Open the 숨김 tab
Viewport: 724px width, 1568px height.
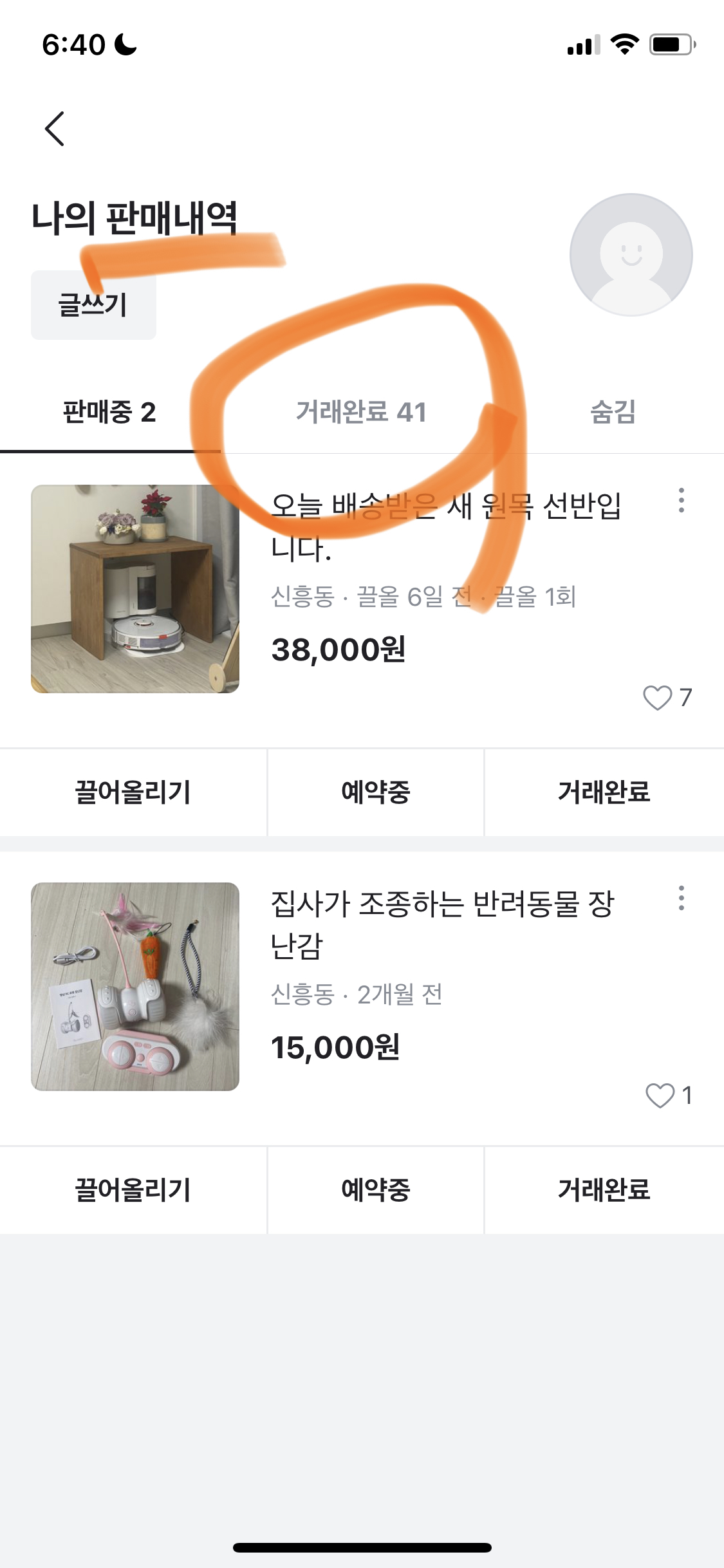pos(613,412)
